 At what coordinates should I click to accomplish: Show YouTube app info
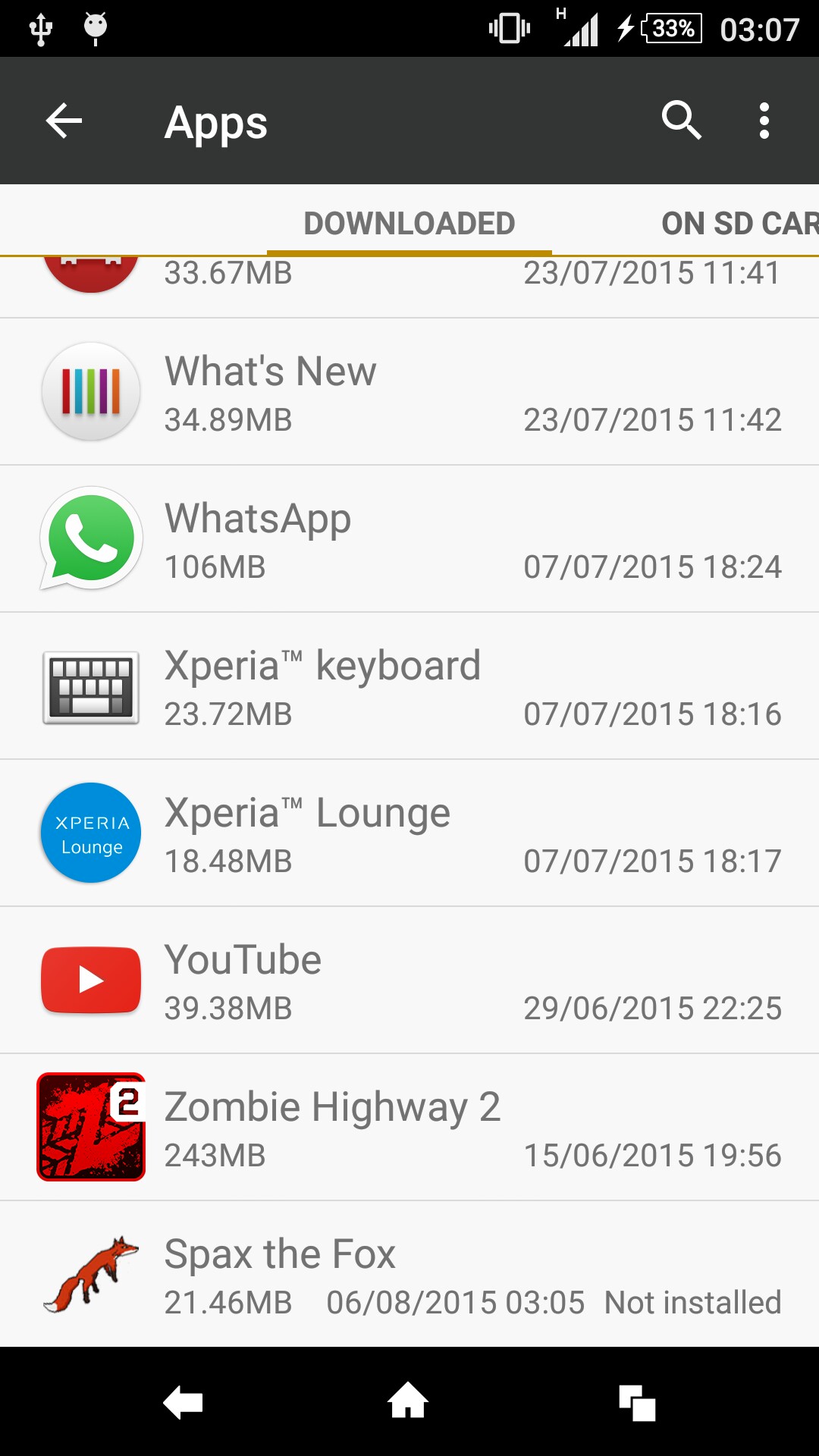point(409,981)
